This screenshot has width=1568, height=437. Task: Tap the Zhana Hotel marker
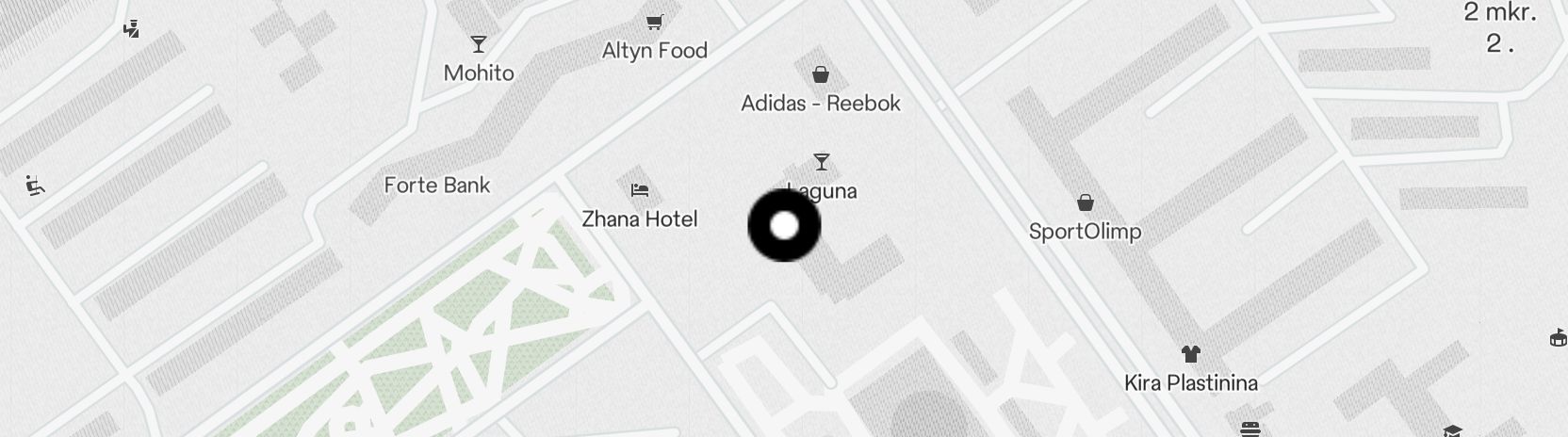pyautogui.click(x=640, y=190)
